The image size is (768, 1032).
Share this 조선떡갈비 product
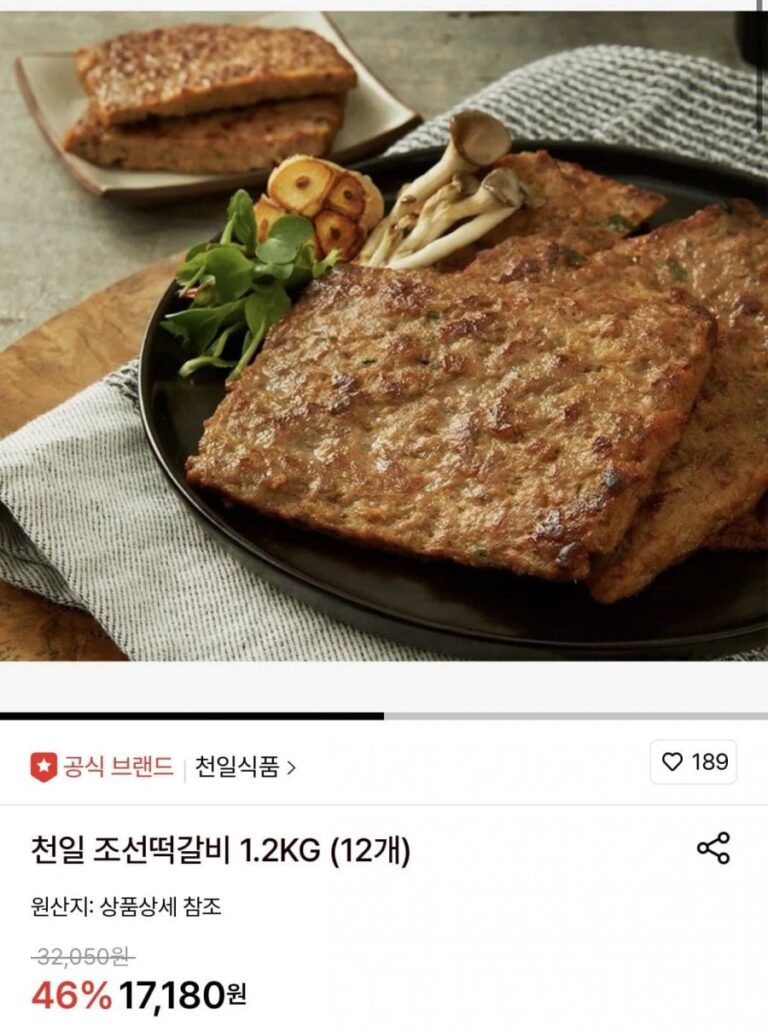713,848
